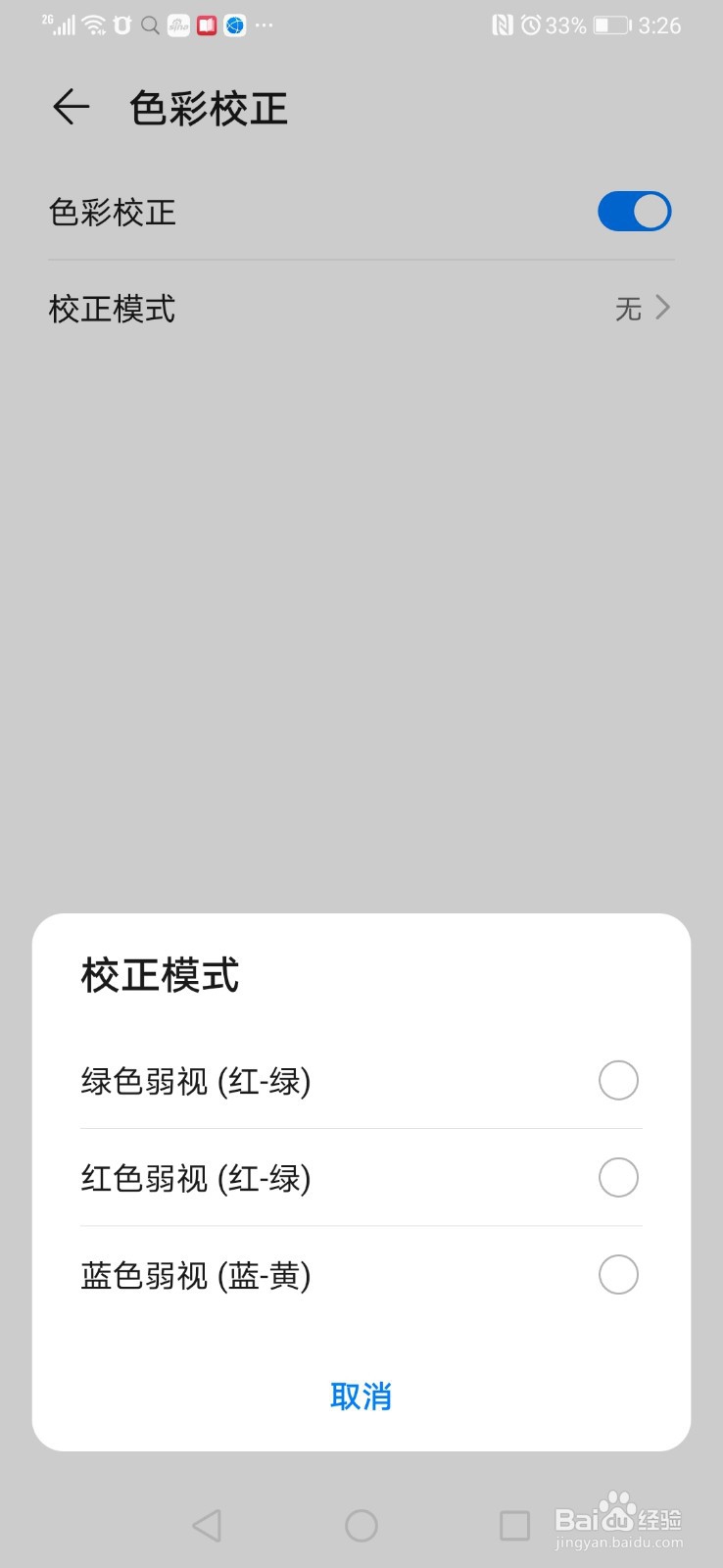Open the blue globe browser notification icon
The width and height of the screenshot is (723, 1568).
click(234, 24)
